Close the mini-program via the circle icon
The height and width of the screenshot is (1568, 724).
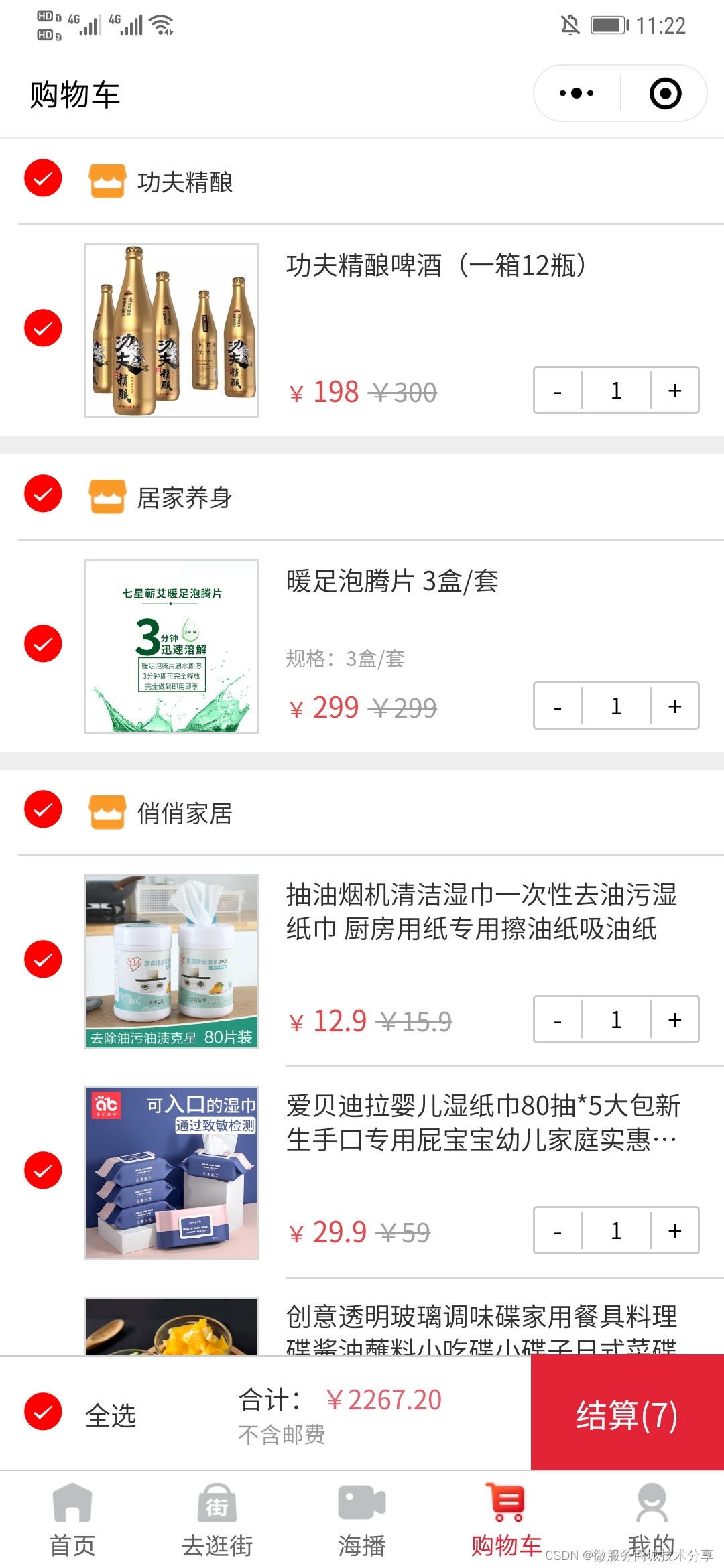665,93
